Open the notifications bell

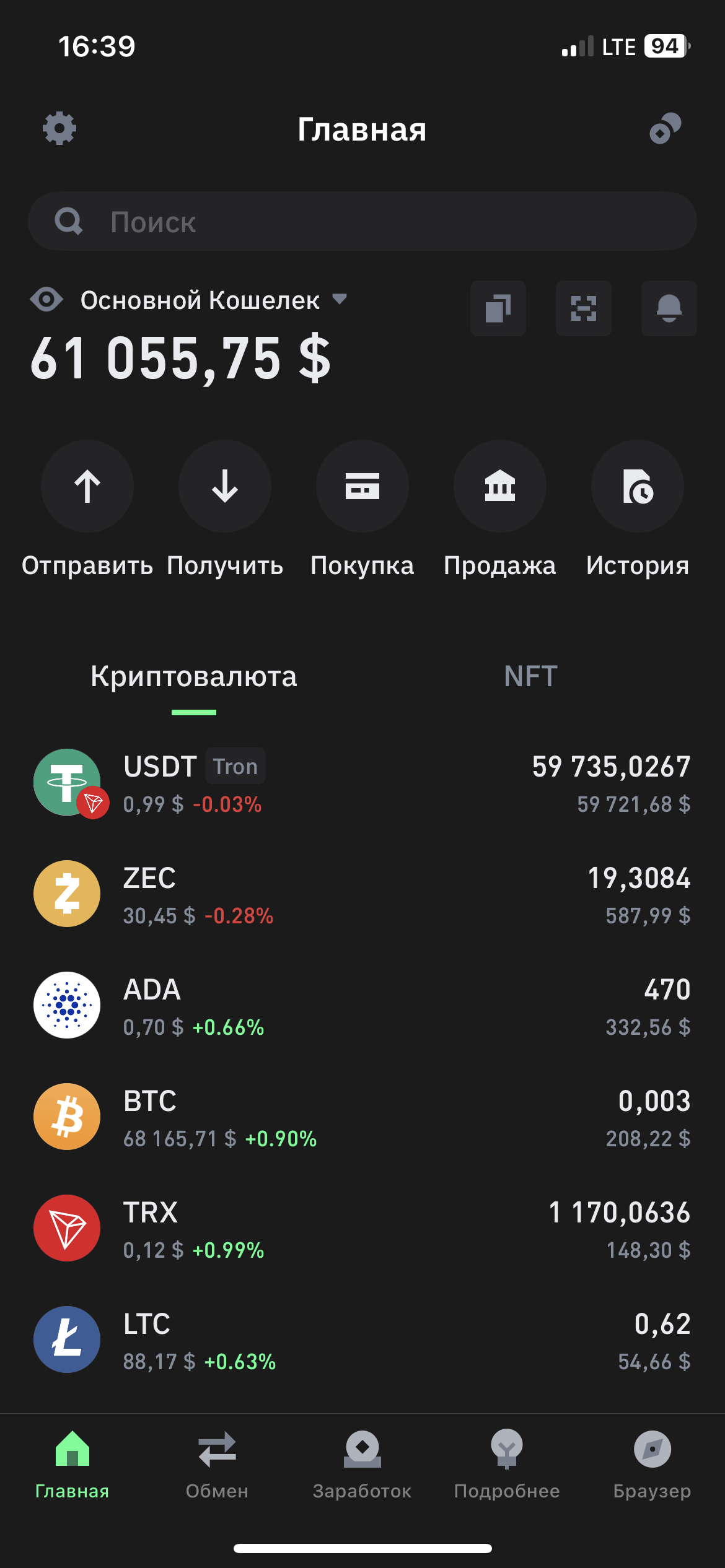[669, 308]
